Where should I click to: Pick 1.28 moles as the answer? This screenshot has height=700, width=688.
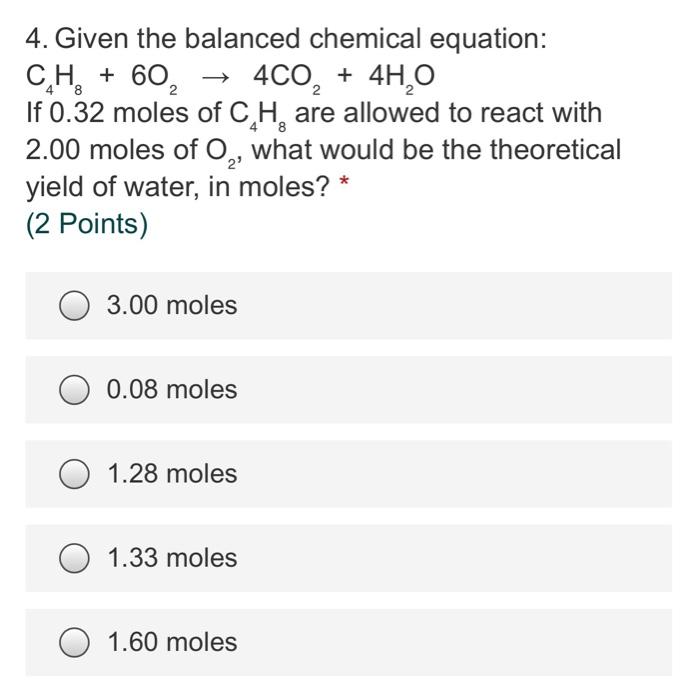[74, 474]
